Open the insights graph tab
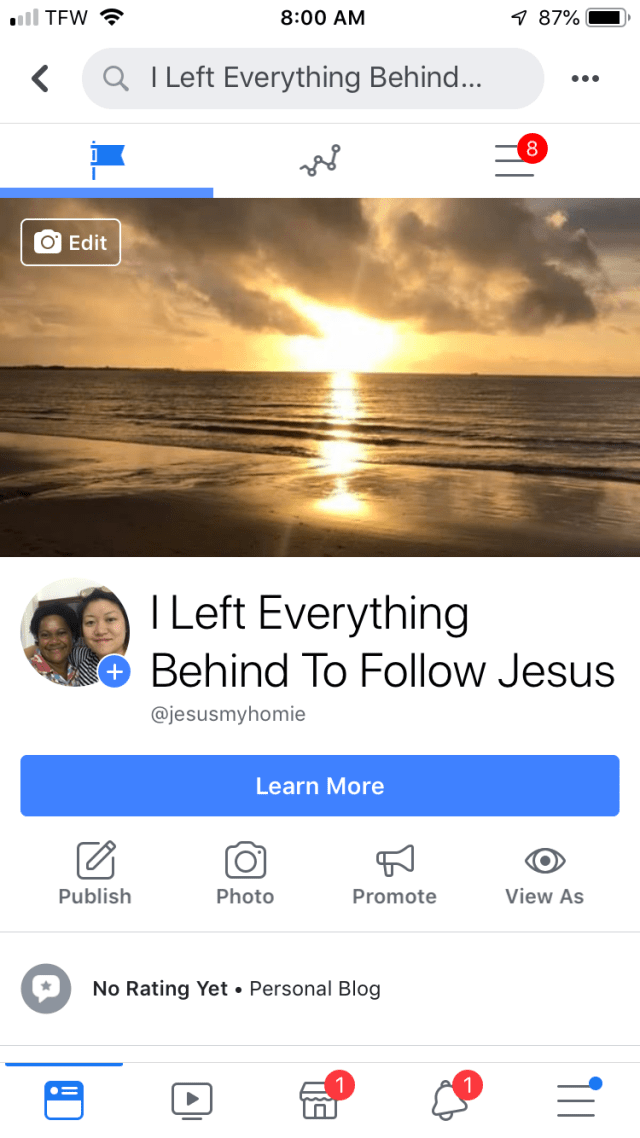 [320, 160]
